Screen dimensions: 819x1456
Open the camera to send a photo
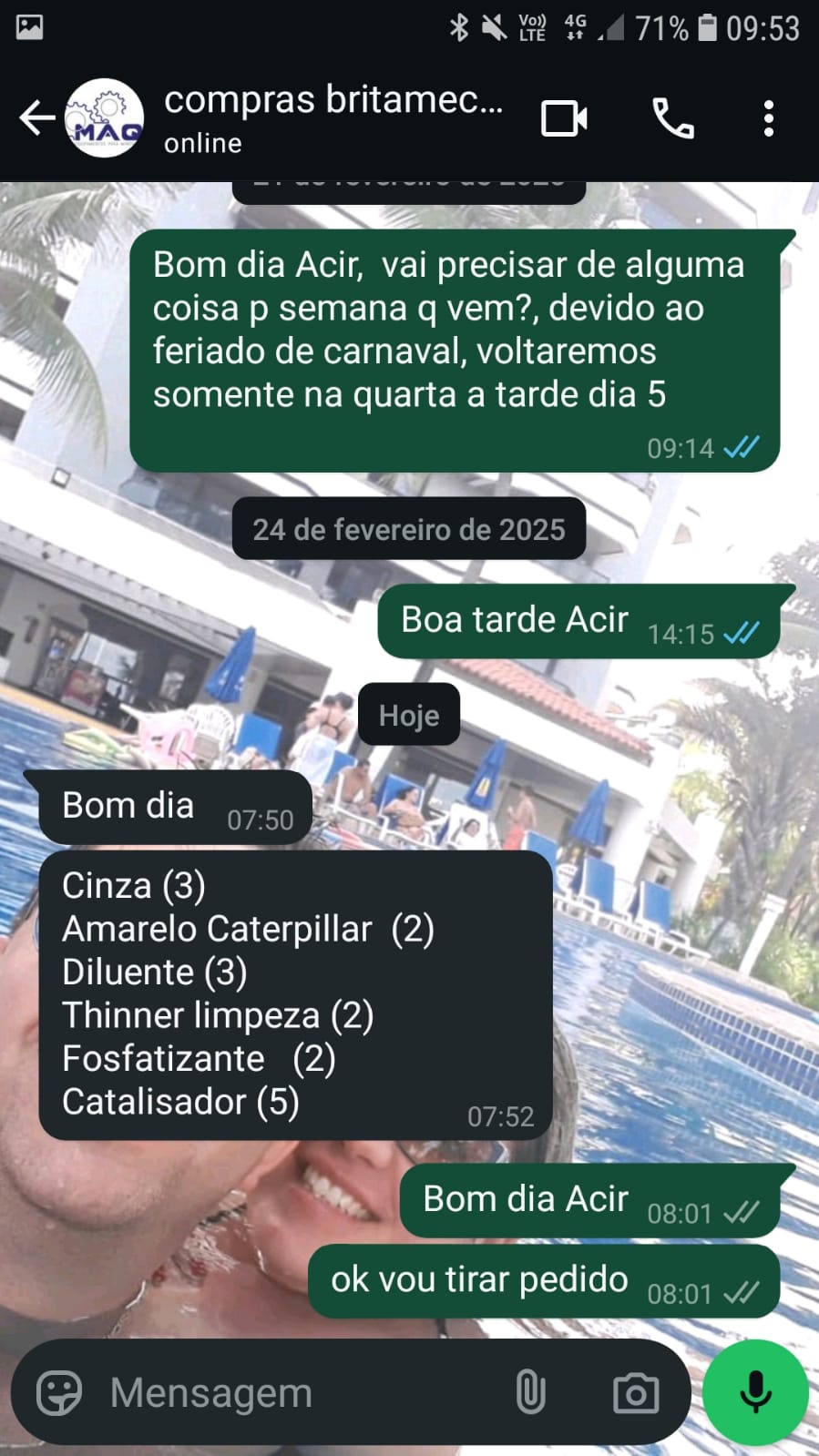point(636,1393)
